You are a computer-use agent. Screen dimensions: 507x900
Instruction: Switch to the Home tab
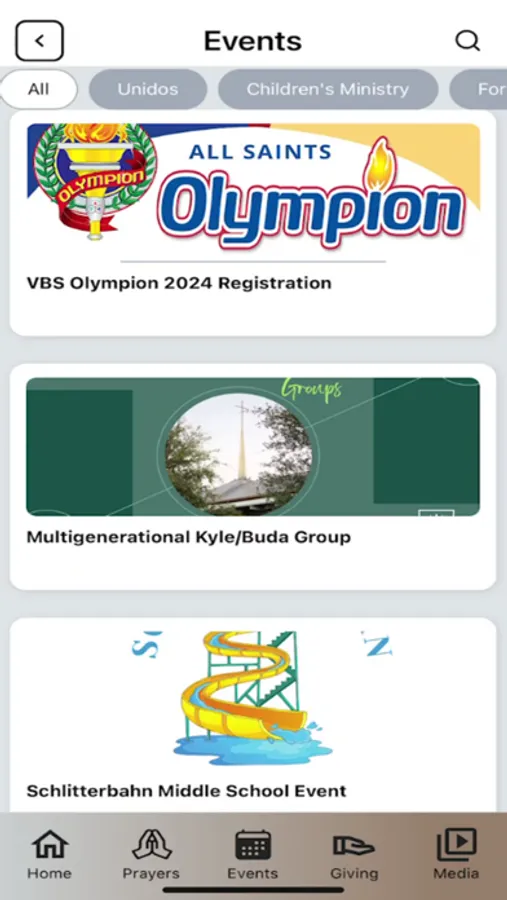pos(49,854)
